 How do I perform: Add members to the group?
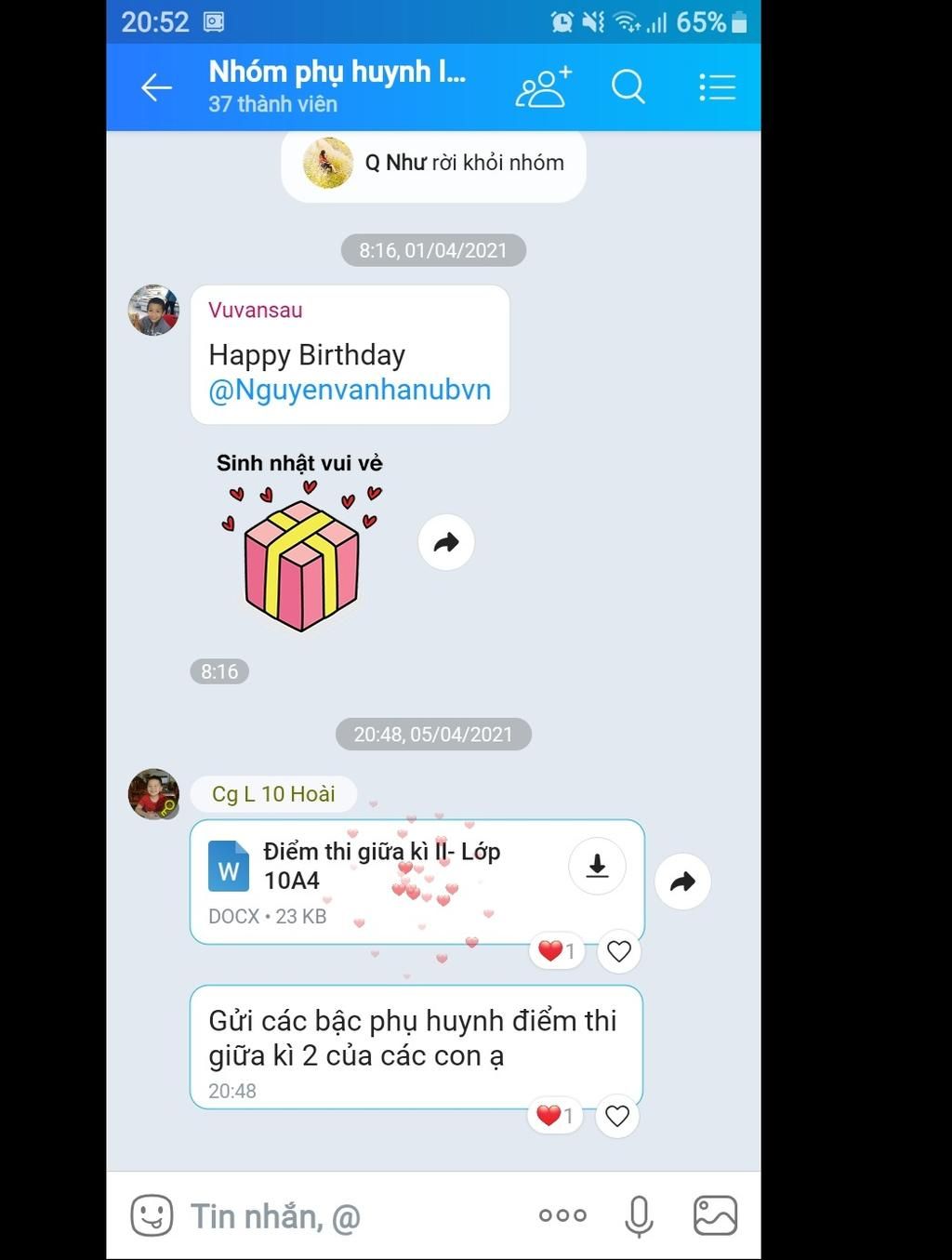[543, 87]
